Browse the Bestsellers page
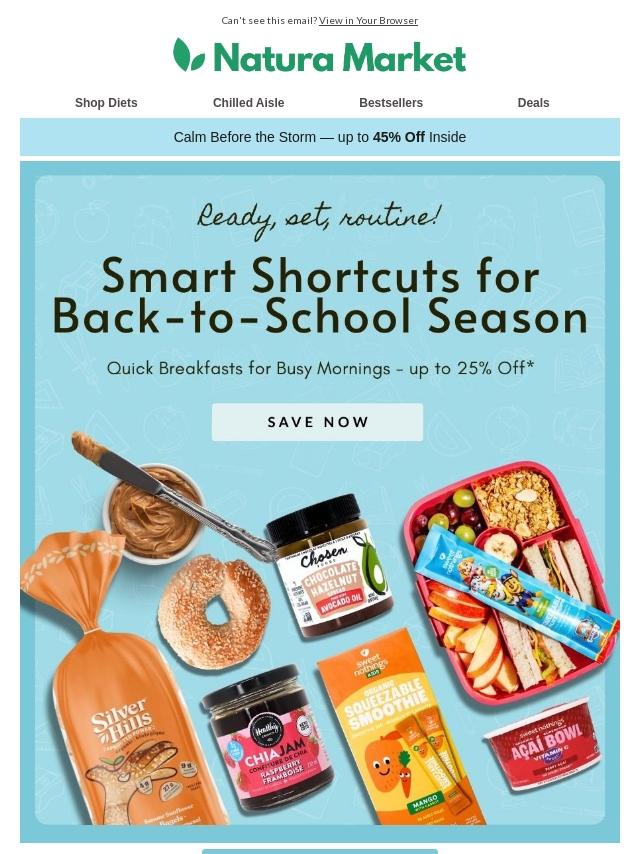This screenshot has width=640, height=854. coord(391,103)
